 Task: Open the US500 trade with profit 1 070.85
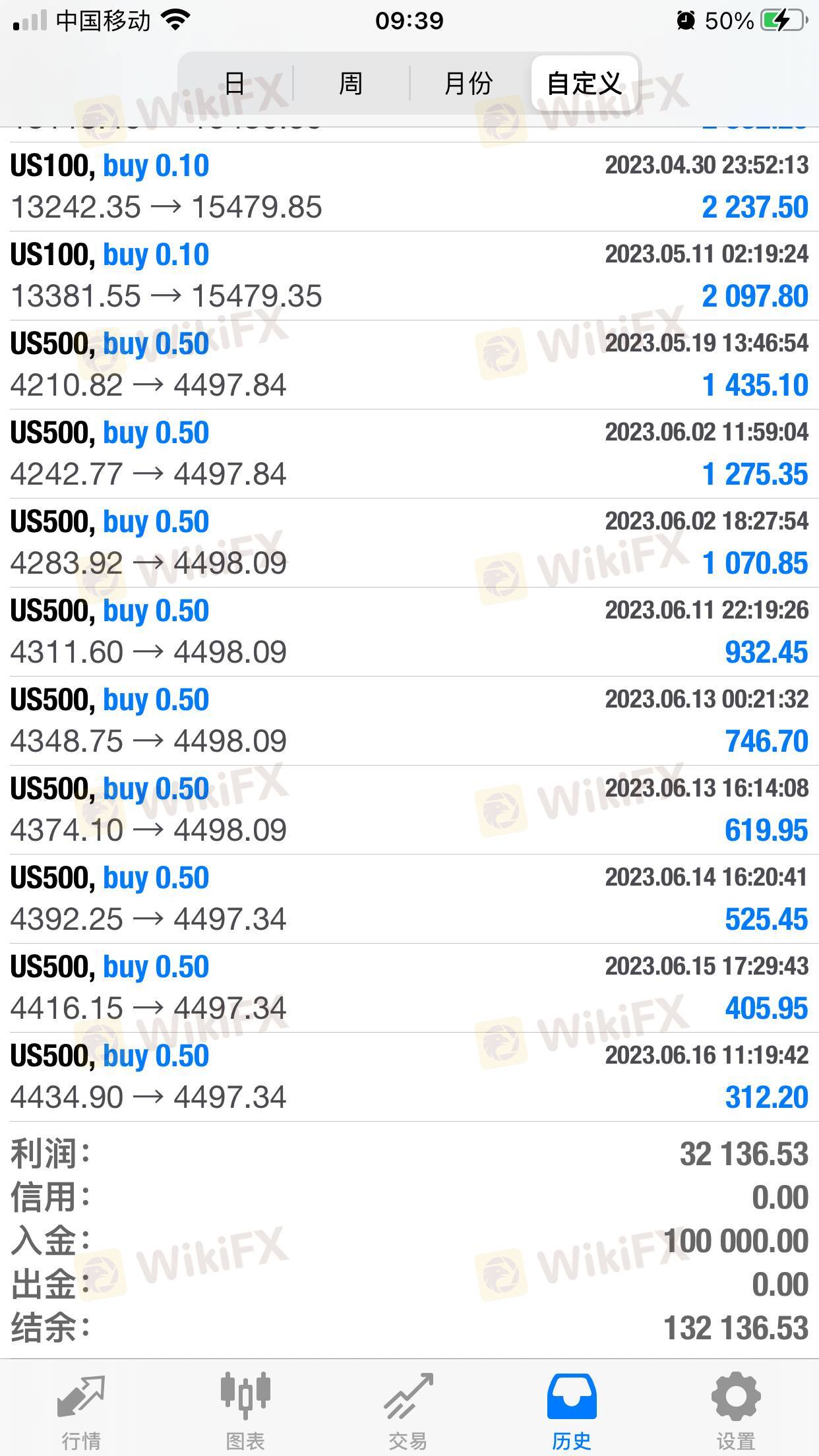(x=409, y=543)
